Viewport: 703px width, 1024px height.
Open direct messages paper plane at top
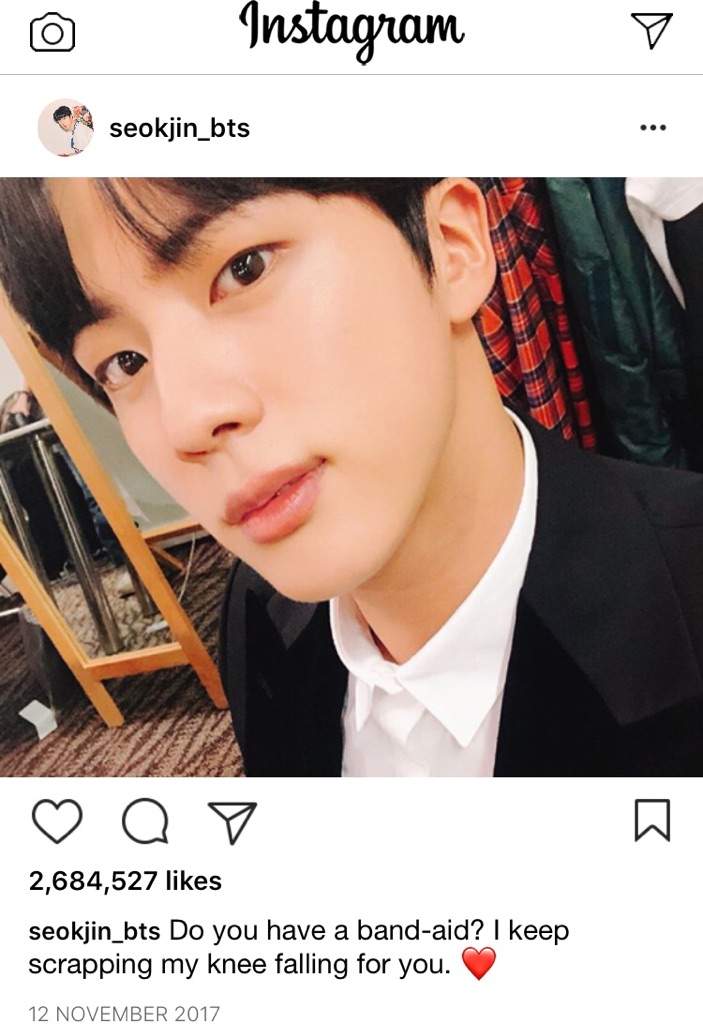pyautogui.click(x=652, y=32)
